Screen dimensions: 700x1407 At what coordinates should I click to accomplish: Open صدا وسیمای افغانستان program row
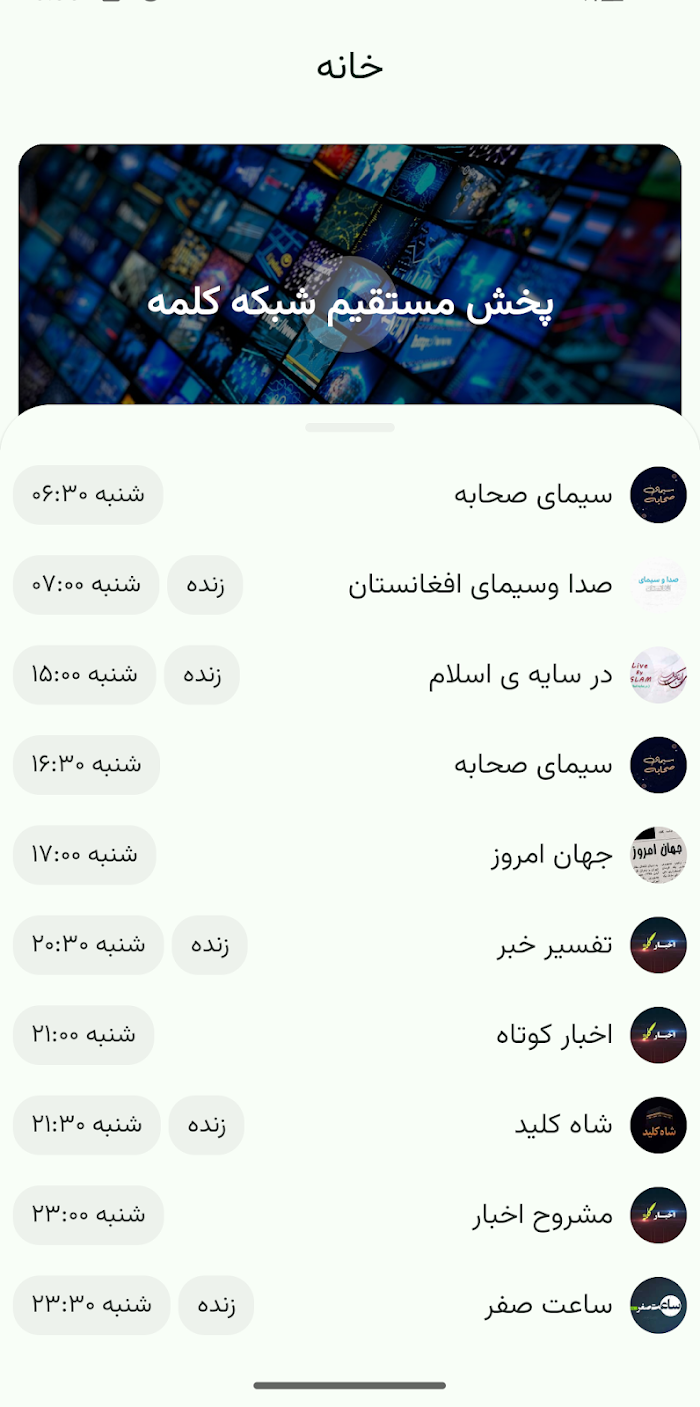350,585
